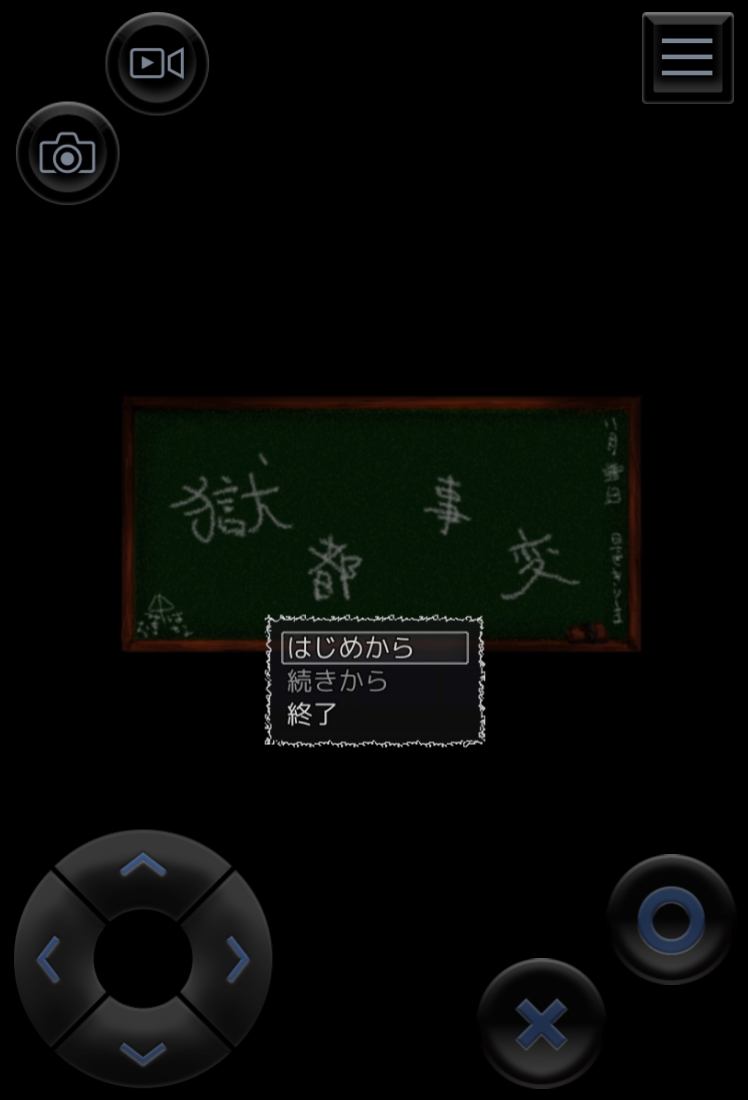The height and width of the screenshot is (1100, 748).
Task: Start screen video recording
Action: 157,64
